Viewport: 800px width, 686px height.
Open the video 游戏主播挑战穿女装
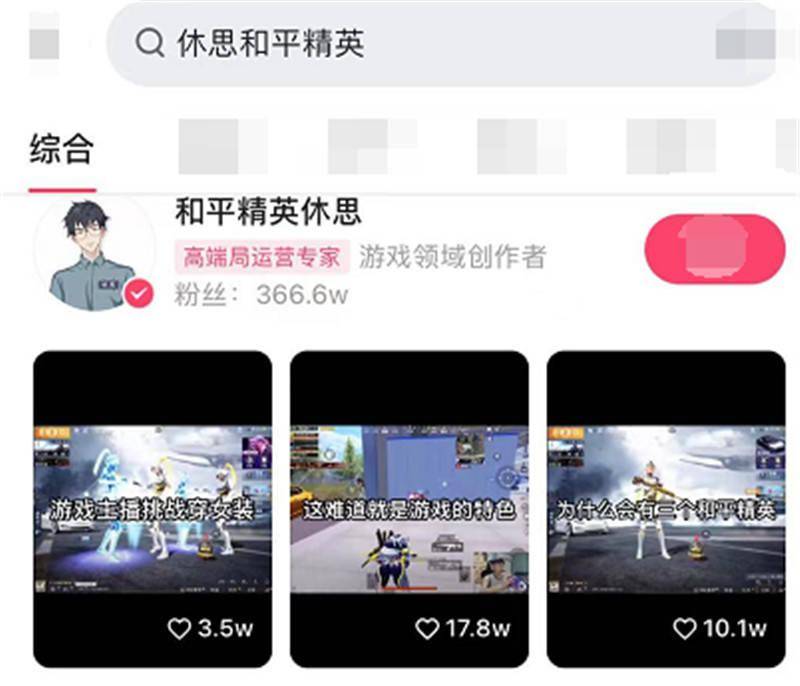[152, 508]
